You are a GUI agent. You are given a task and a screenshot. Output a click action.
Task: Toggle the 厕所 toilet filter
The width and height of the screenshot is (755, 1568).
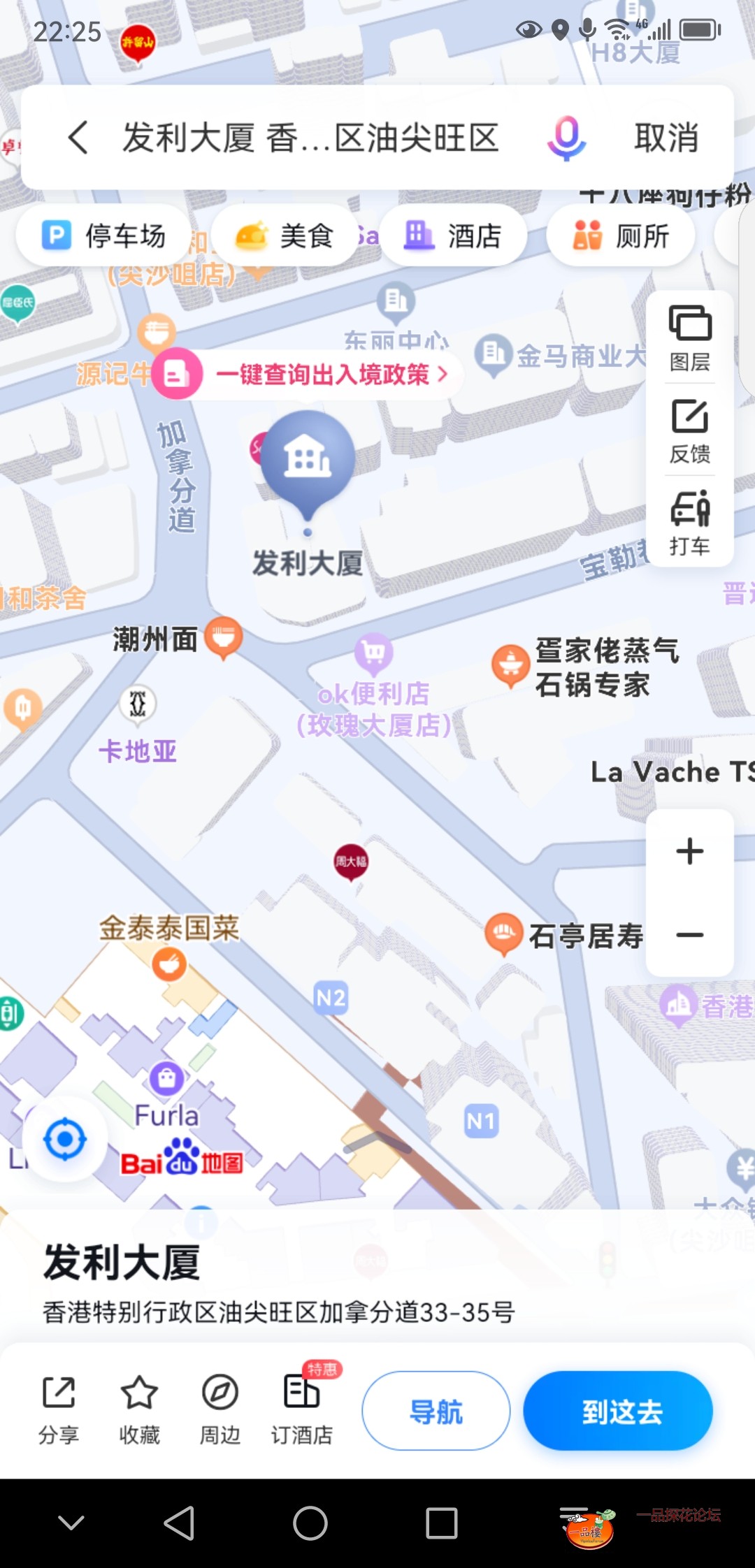pyautogui.click(x=619, y=235)
